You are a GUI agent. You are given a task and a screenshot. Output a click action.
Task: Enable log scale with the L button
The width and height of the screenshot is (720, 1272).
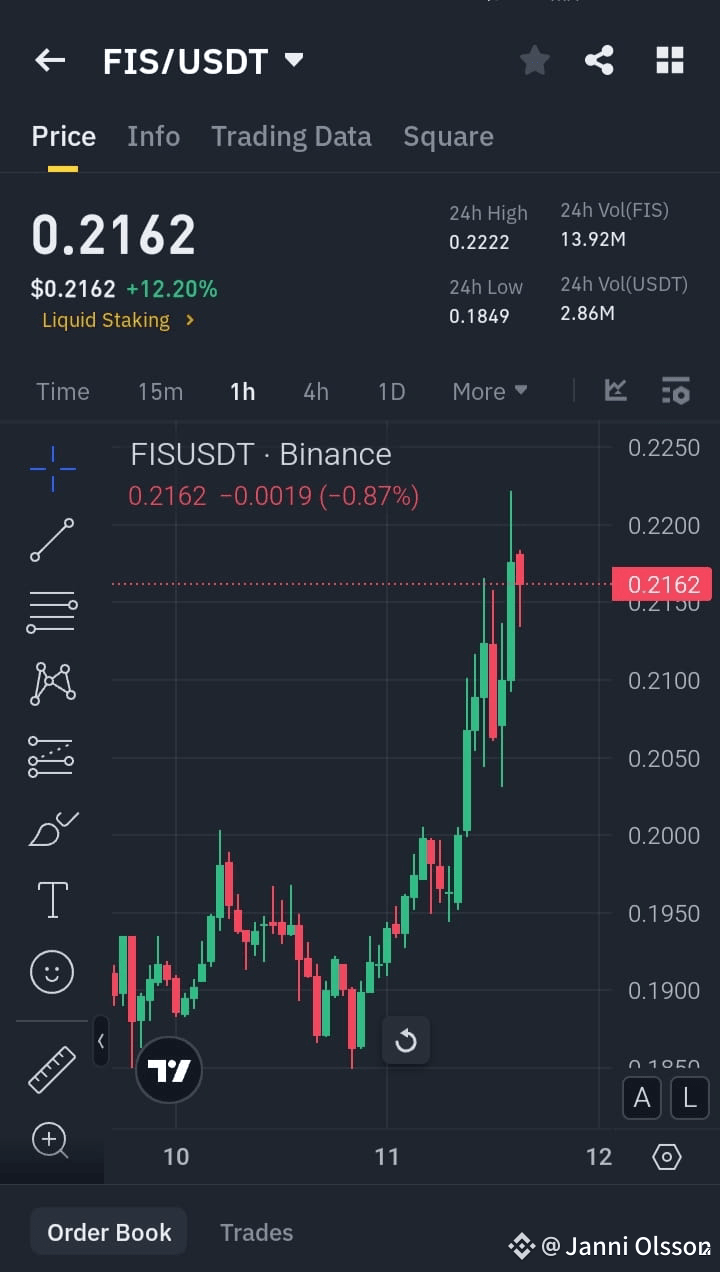point(689,1097)
